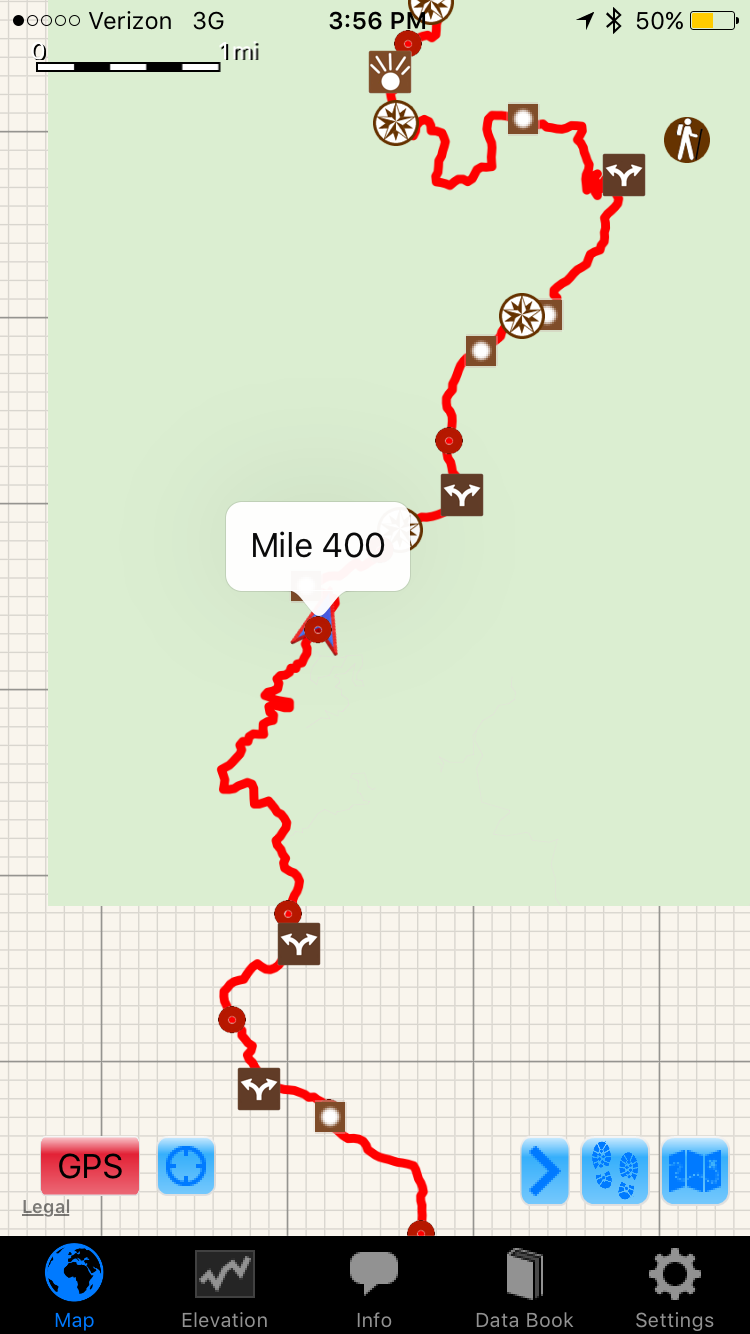Switch to the Elevation tab
750x1334 pixels.
coord(224,1290)
